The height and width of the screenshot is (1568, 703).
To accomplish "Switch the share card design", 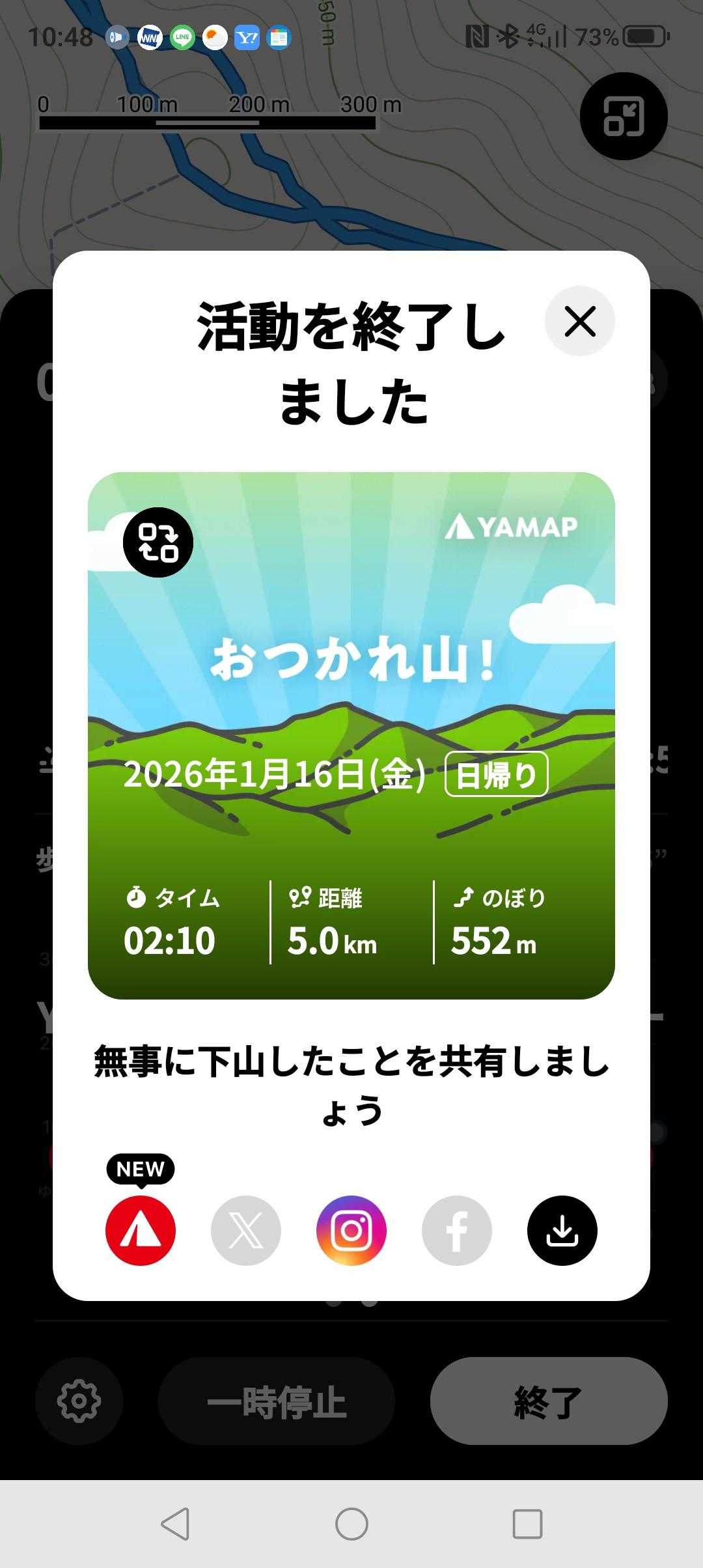I will 158,542.
